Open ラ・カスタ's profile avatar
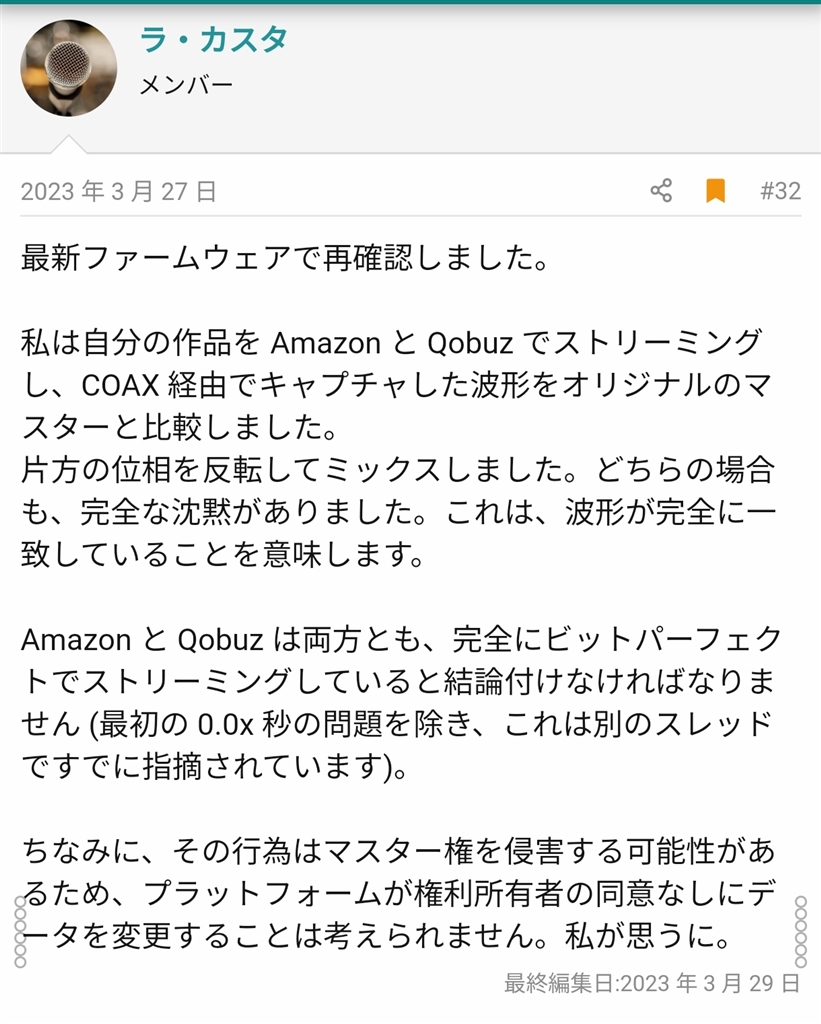Screen dimensions: 821x1024 69,68
